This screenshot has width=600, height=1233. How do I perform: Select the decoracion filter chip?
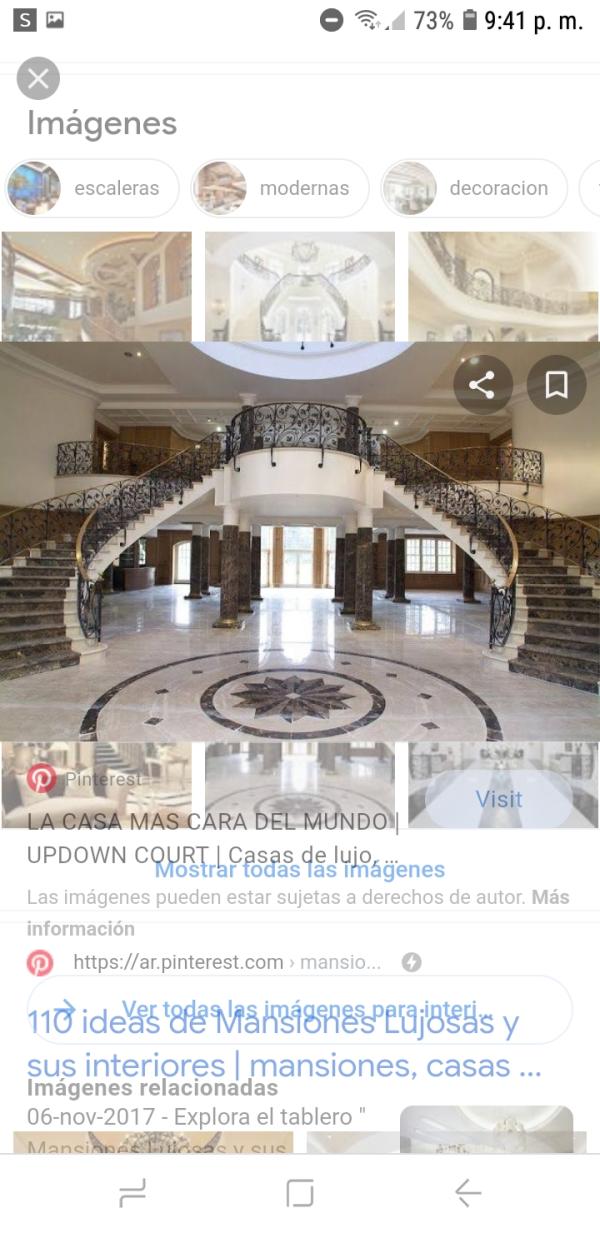[474, 188]
